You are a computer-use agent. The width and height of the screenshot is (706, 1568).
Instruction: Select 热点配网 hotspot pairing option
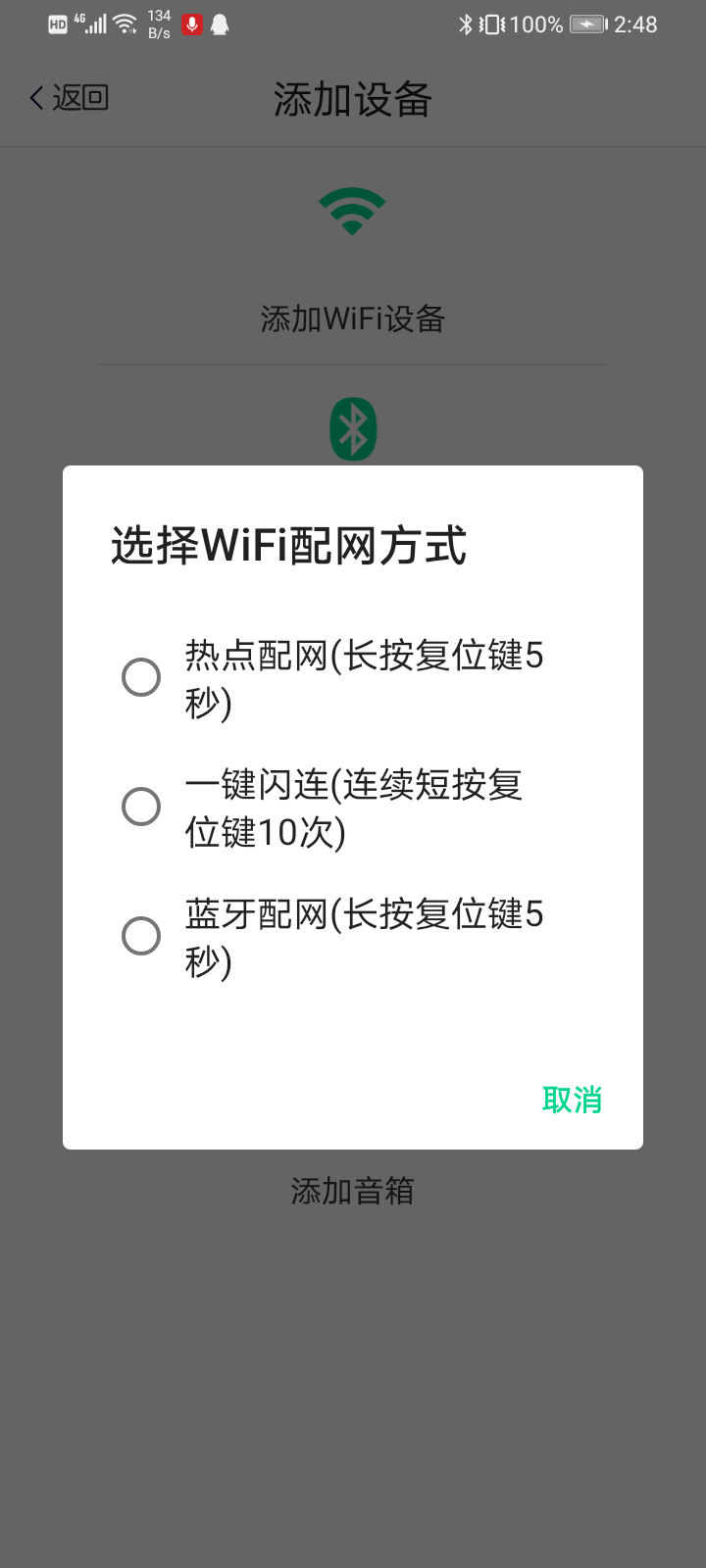(x=141, y=677)
